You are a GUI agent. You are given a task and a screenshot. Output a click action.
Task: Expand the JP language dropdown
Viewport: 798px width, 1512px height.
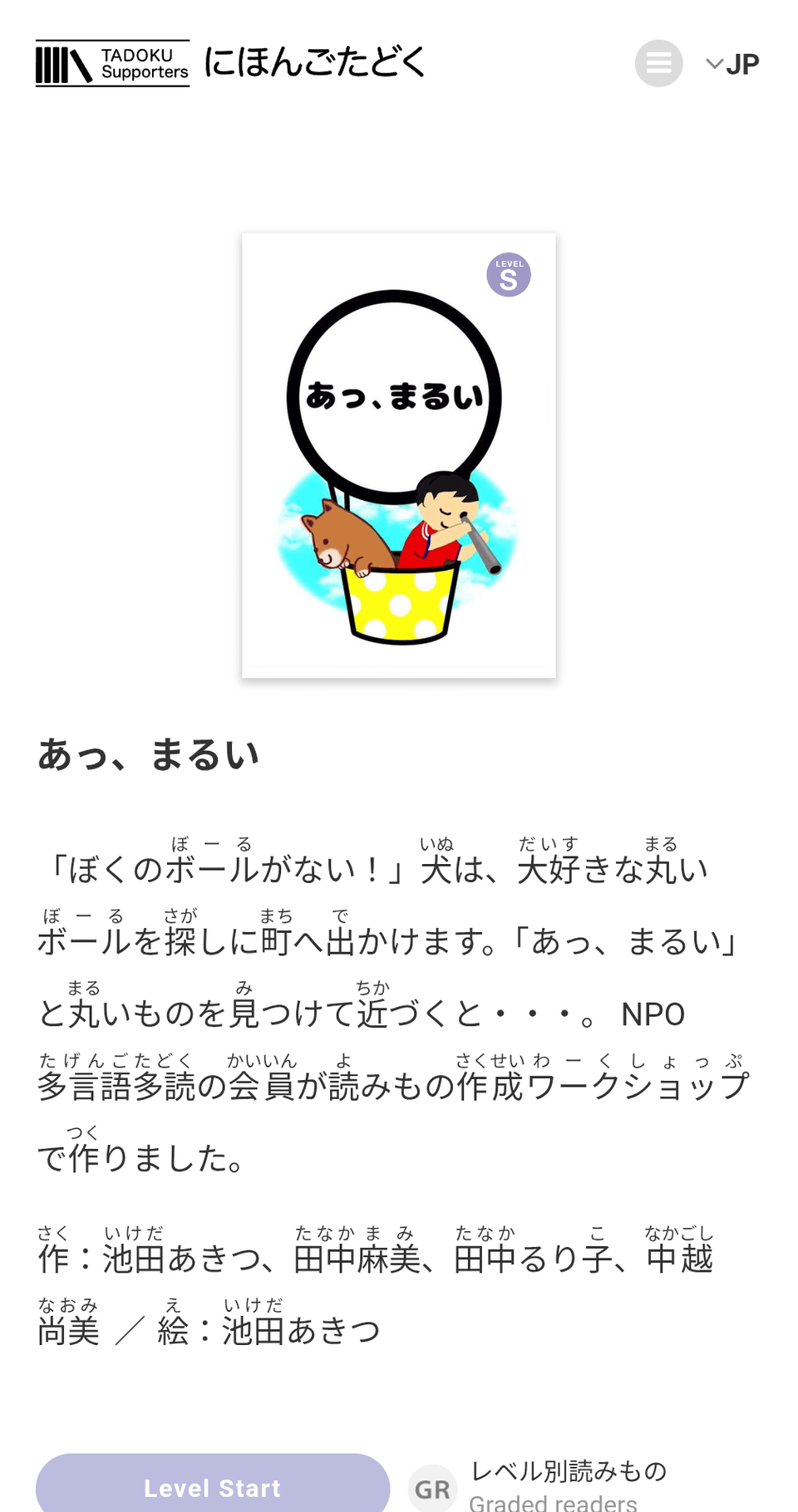pos(732,64)
